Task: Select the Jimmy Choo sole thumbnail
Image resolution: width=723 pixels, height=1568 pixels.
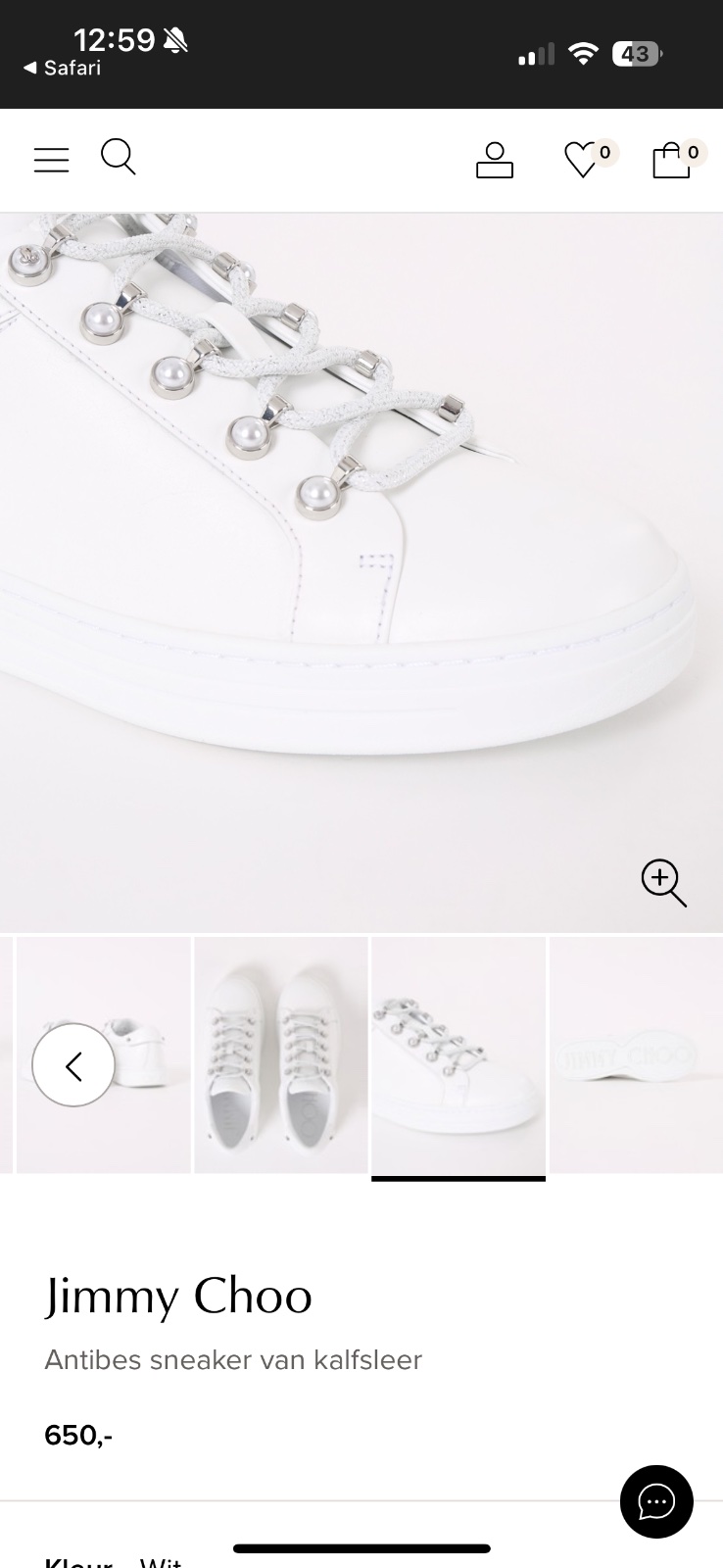Action: click(636, 1054)
